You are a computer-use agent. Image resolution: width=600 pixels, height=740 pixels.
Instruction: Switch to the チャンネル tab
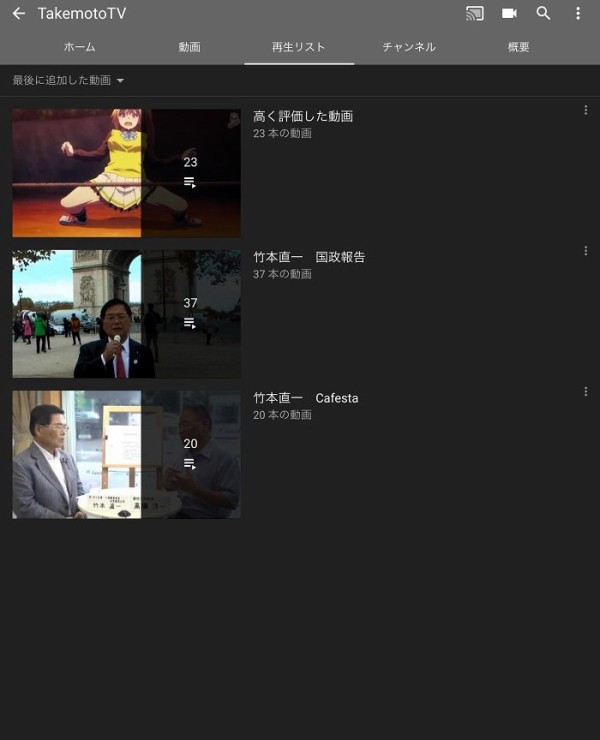409,47
